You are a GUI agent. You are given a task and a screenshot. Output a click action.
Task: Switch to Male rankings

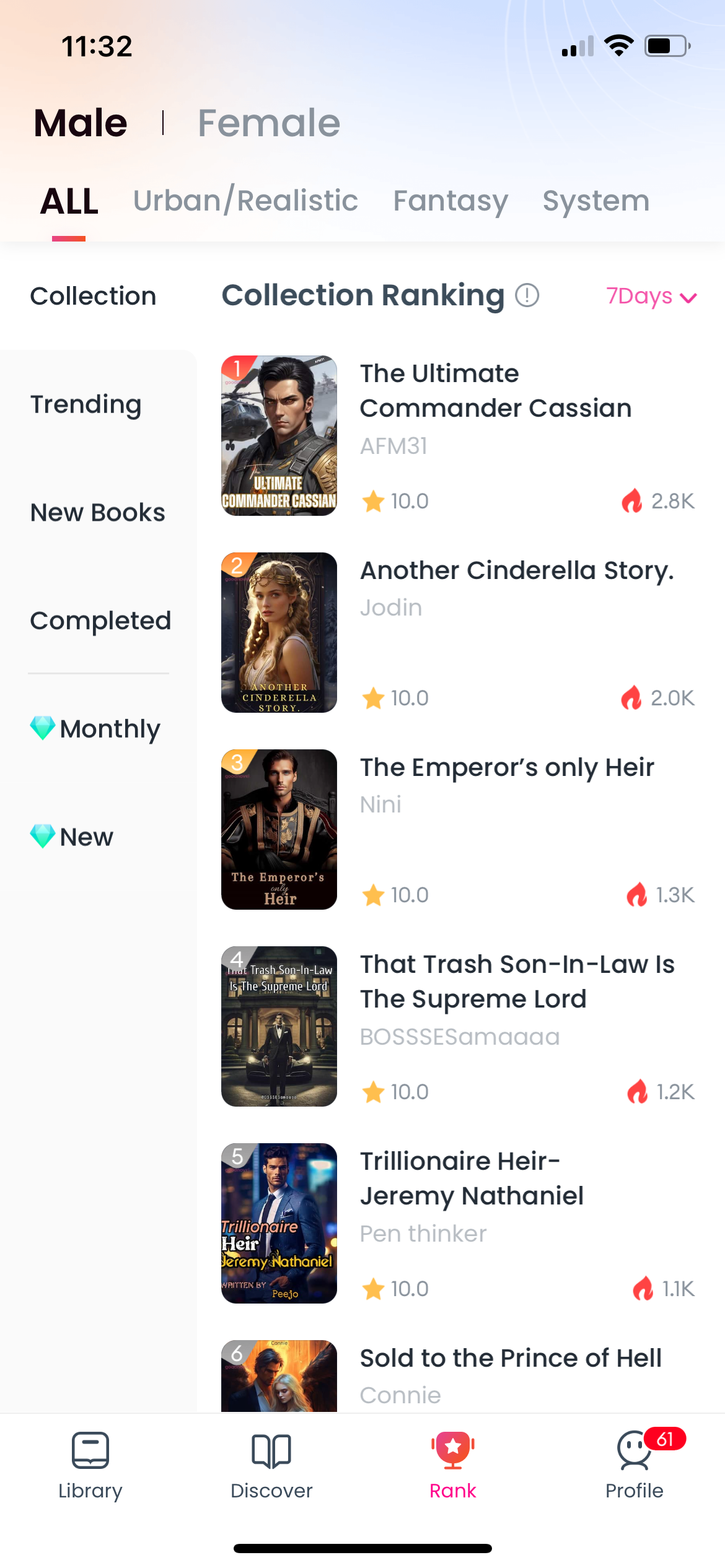click(79, 122)
